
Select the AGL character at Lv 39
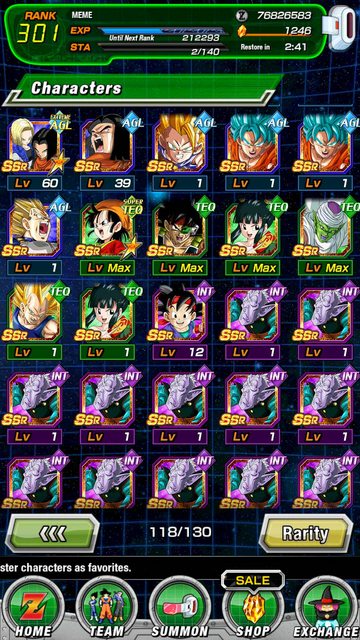[107, 153]
